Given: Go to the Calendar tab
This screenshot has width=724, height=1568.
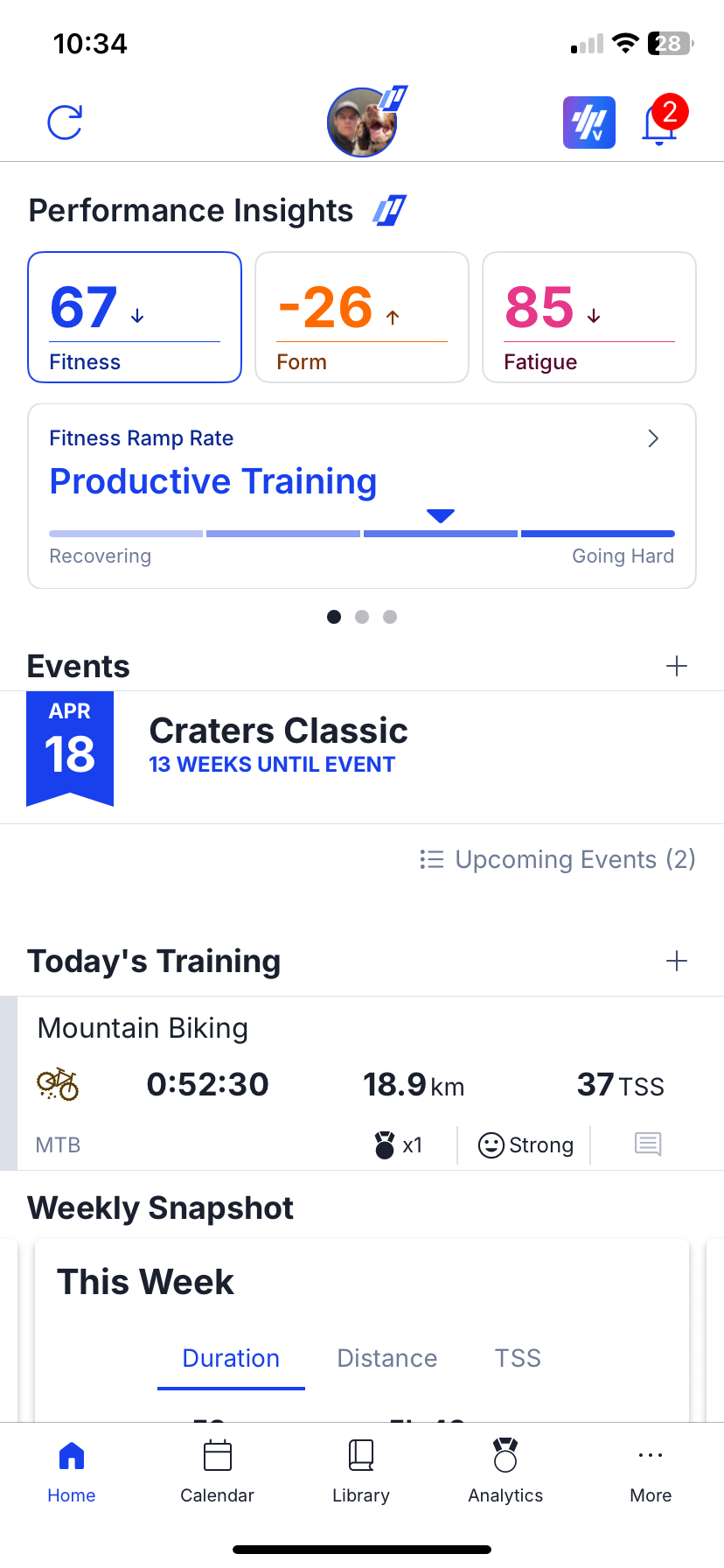Looking at the screenshot, I should point(217,1472).
